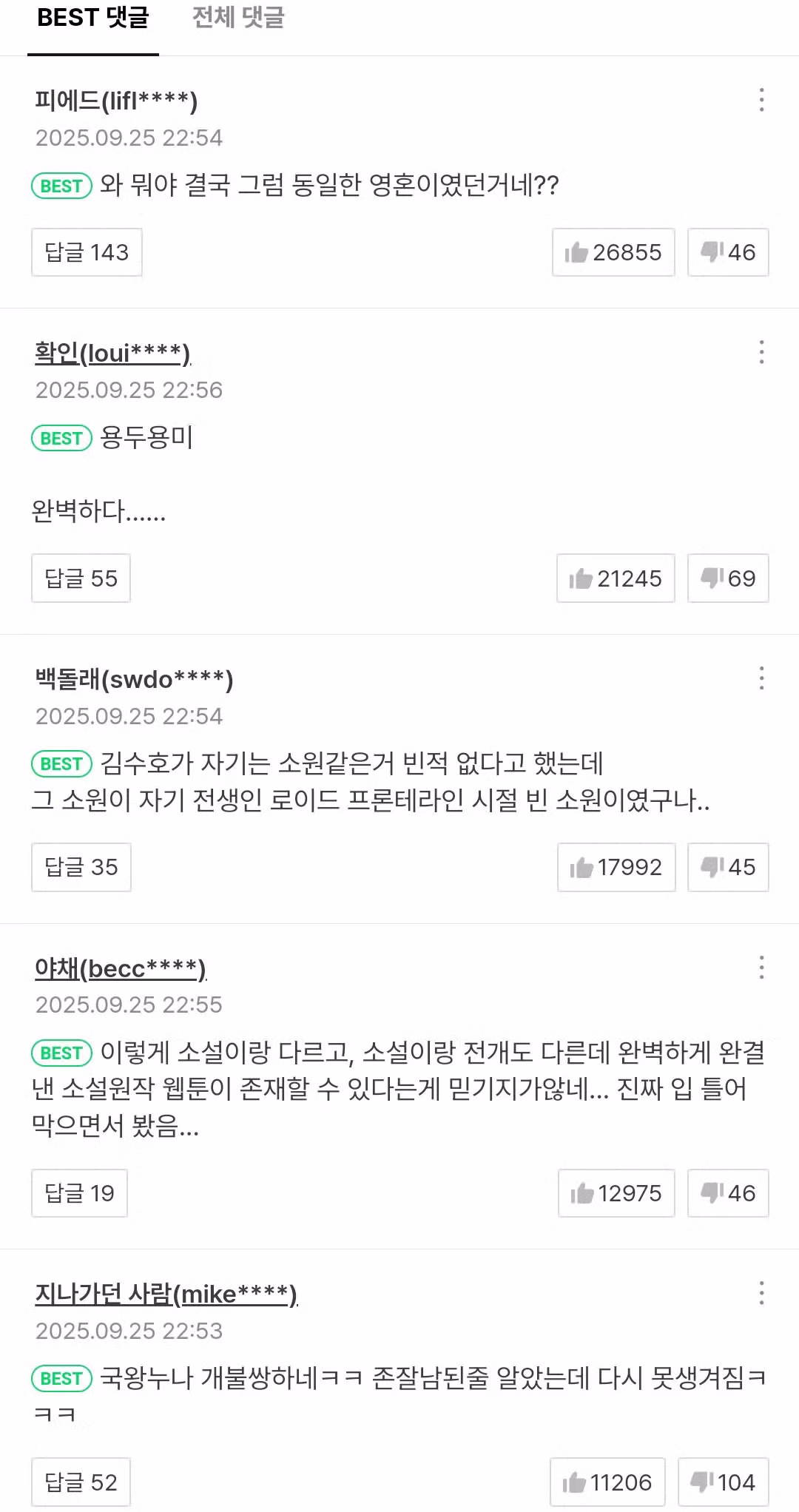Select the BEST 댓글 tab

pos(93,19)
